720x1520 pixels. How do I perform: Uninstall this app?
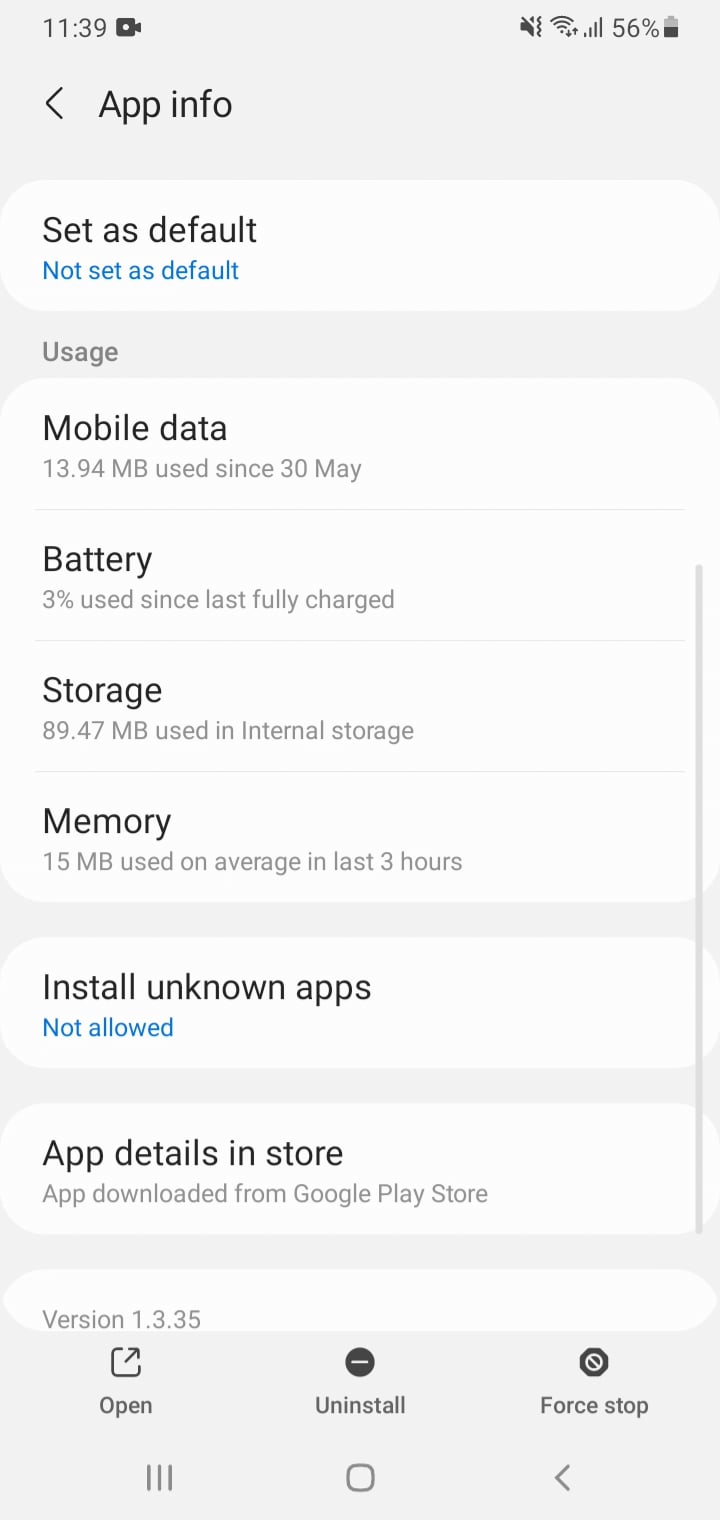(360, 1381)
